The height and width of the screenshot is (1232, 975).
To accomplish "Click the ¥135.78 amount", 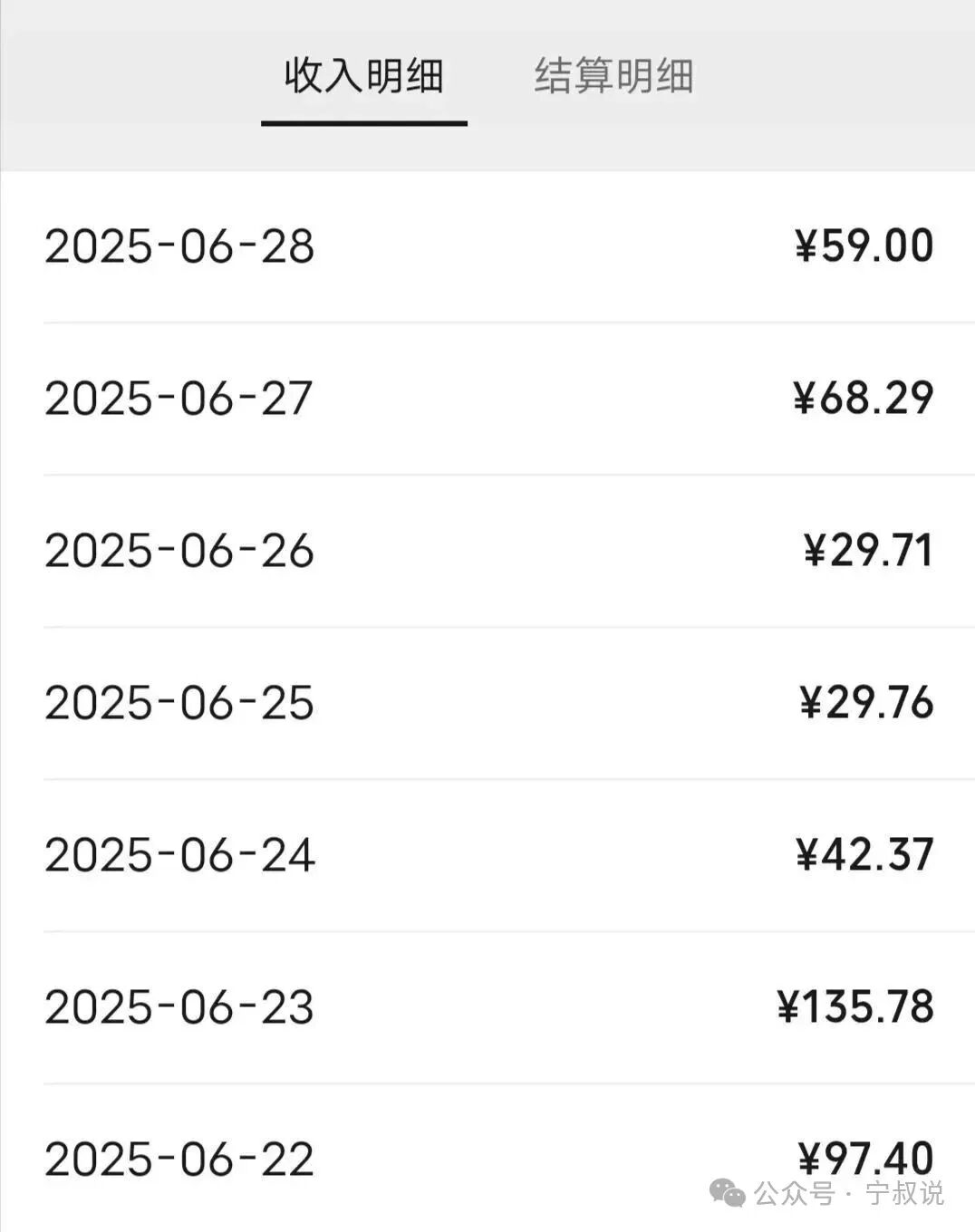I will (x=858, y=1006).
